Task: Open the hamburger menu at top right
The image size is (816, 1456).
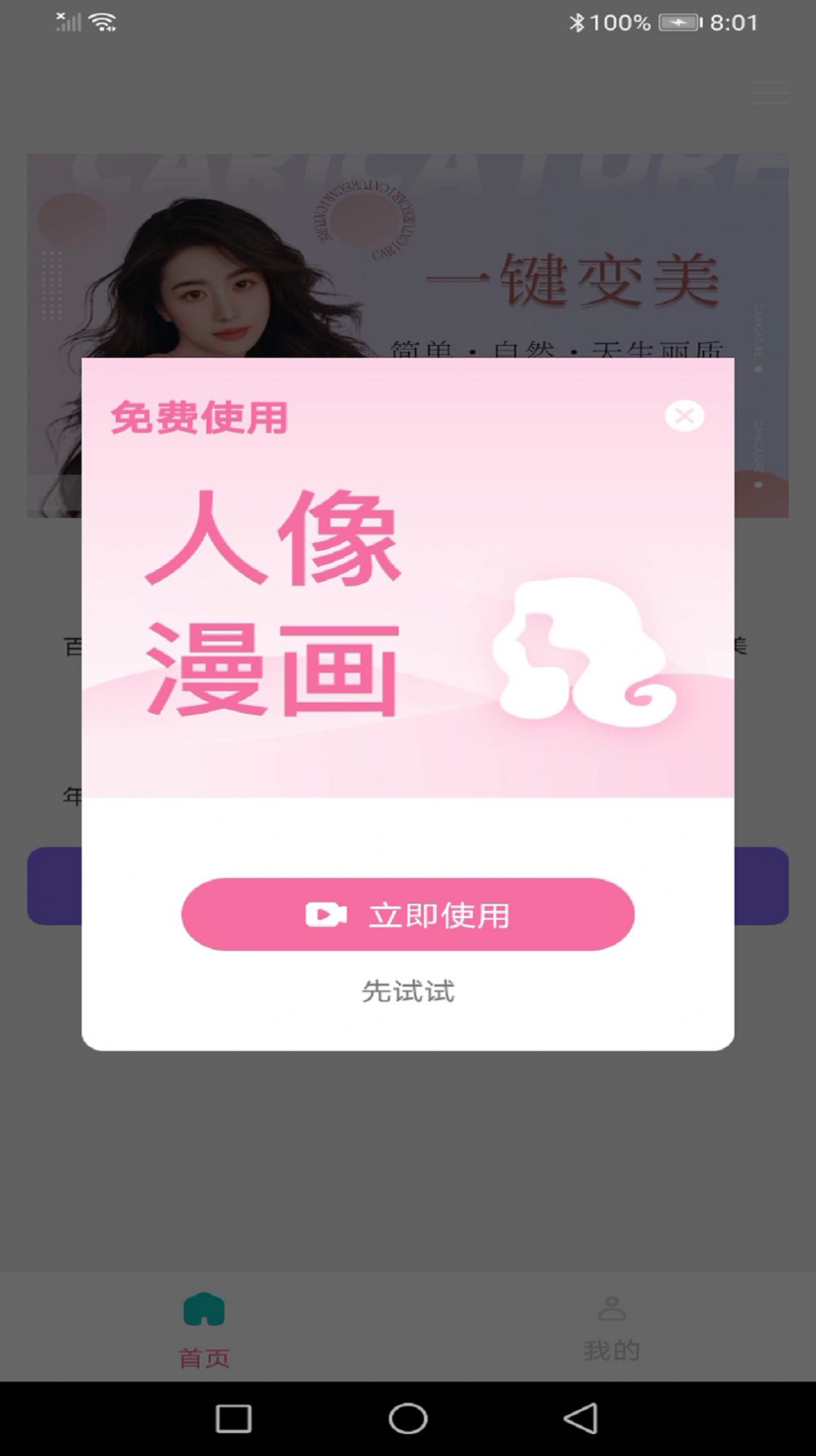Action: (770, 93)
